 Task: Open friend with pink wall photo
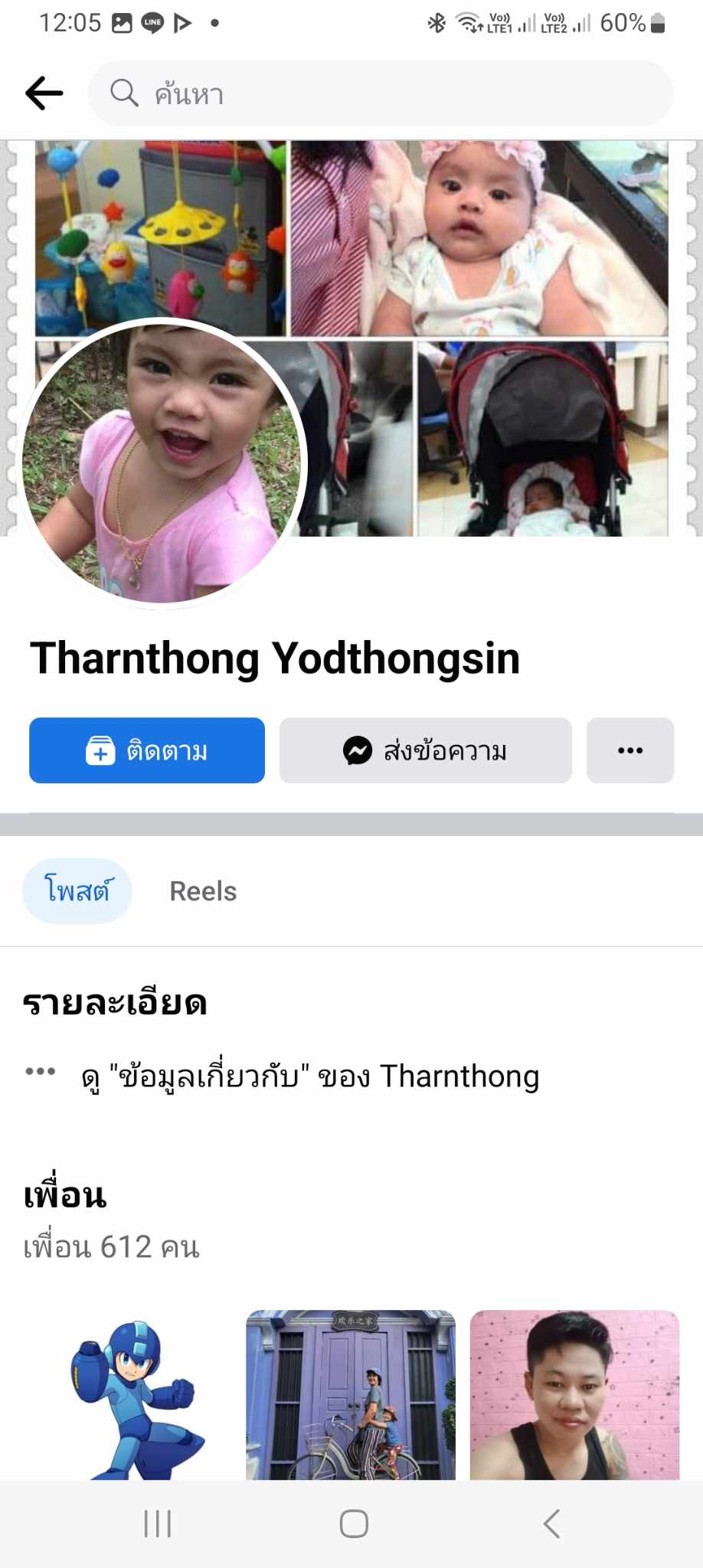tap(574, 1395)
